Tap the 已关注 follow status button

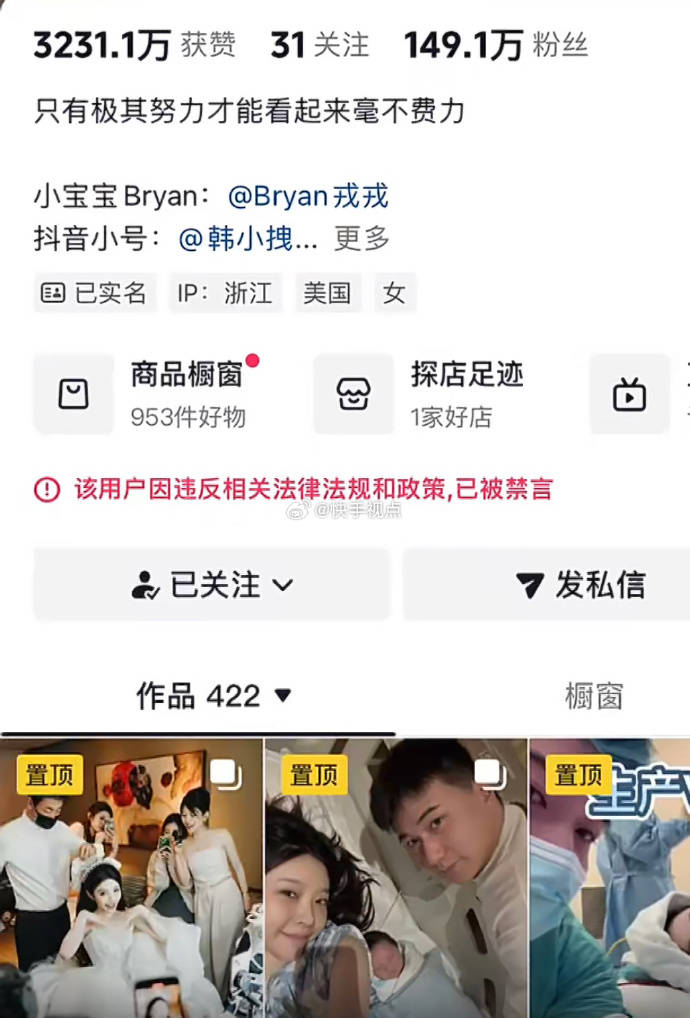tap(212, 585)
